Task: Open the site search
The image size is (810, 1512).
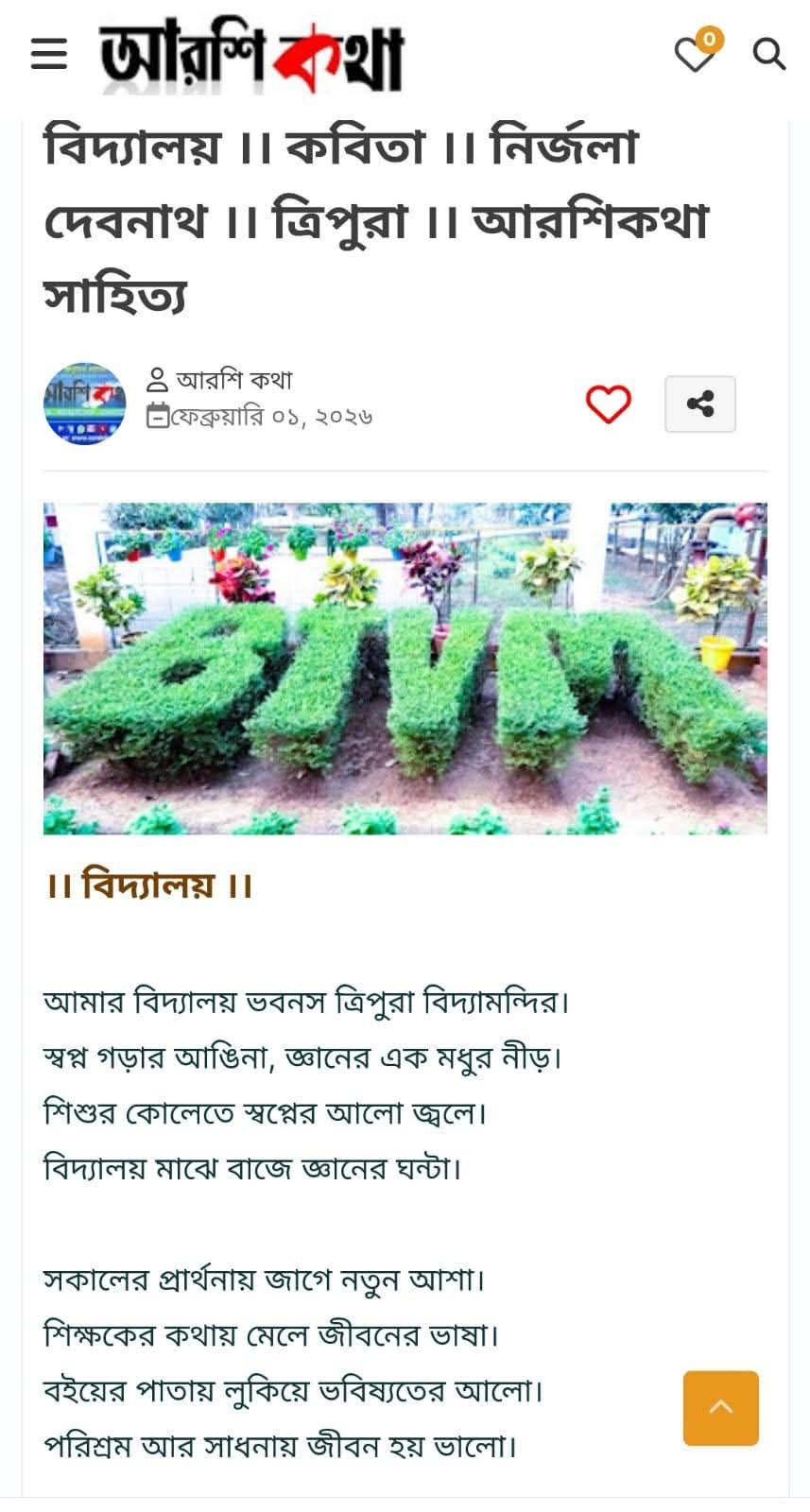Action: [768, 55]
